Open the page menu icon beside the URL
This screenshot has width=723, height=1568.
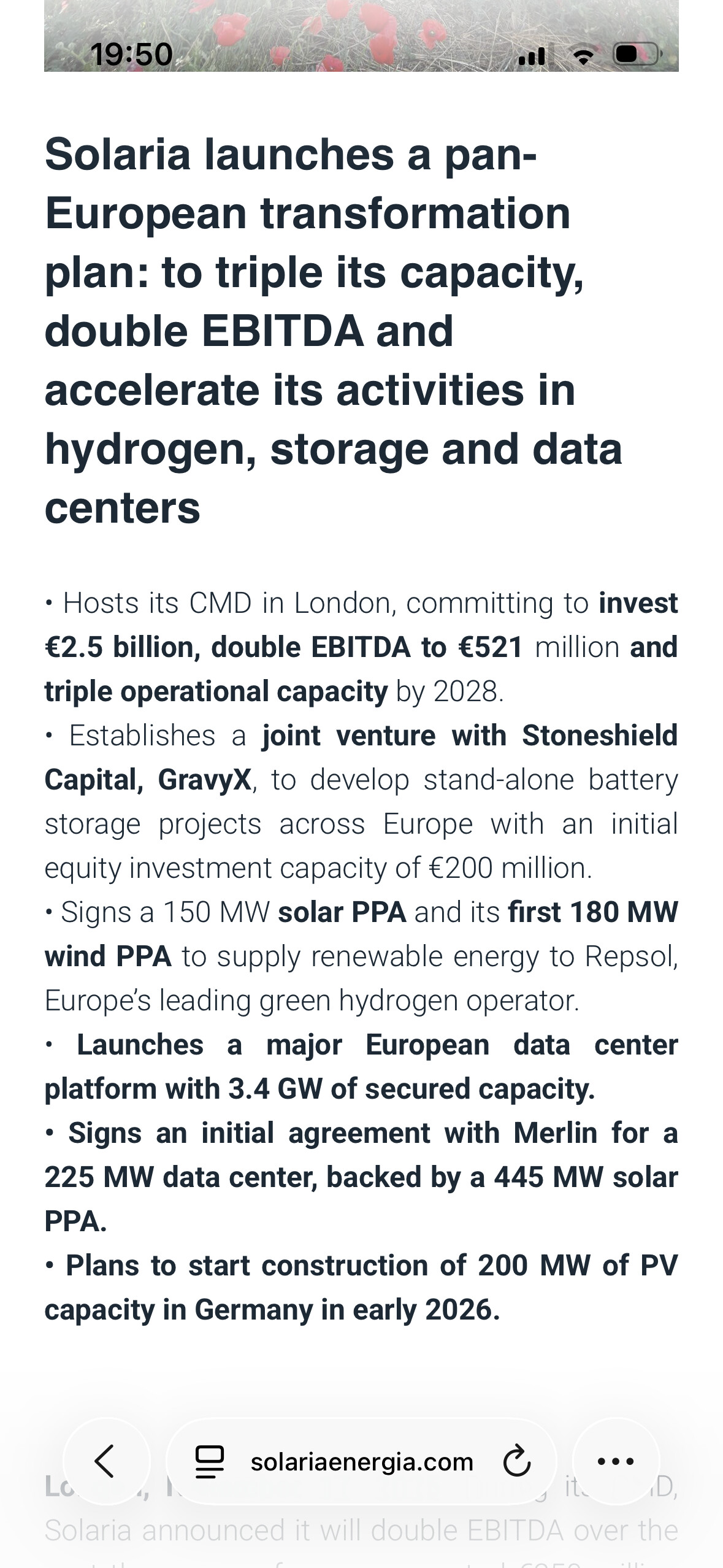(x=209, y=1462)
